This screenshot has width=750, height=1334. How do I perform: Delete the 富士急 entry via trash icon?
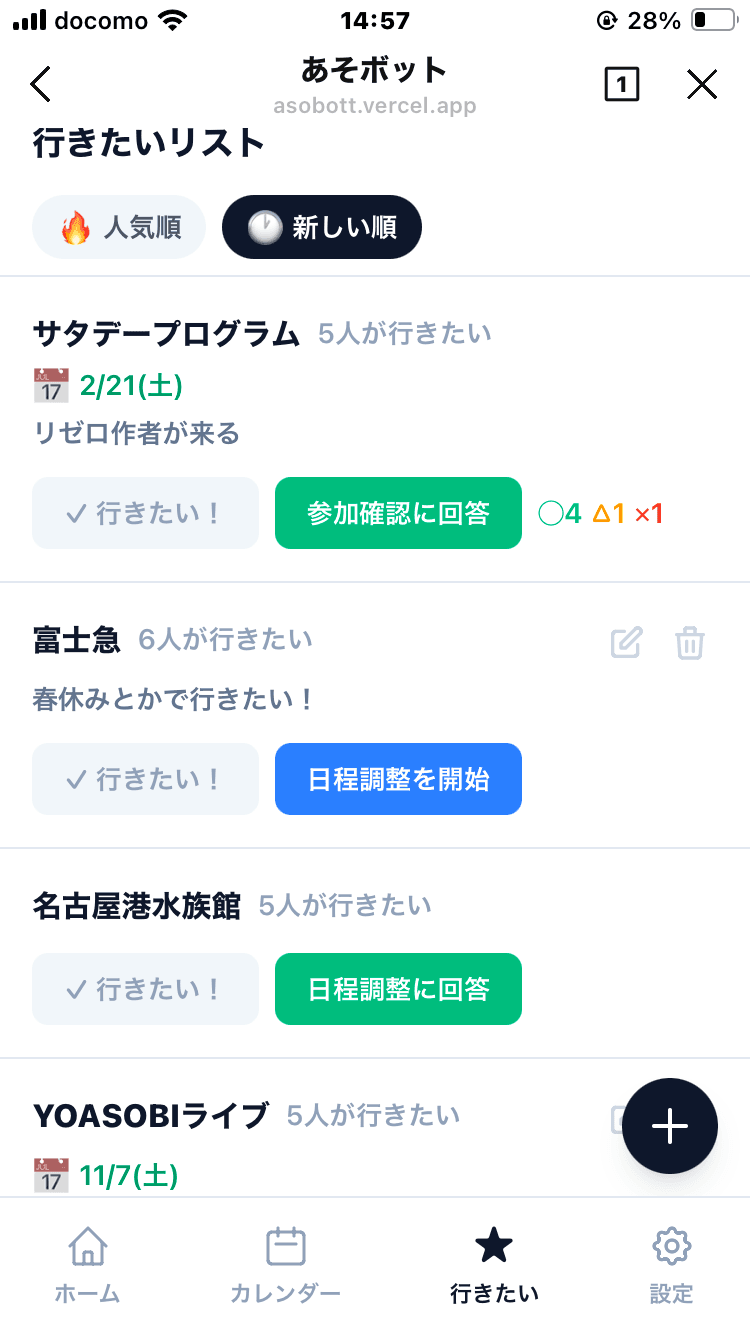[x=689, y=643]
